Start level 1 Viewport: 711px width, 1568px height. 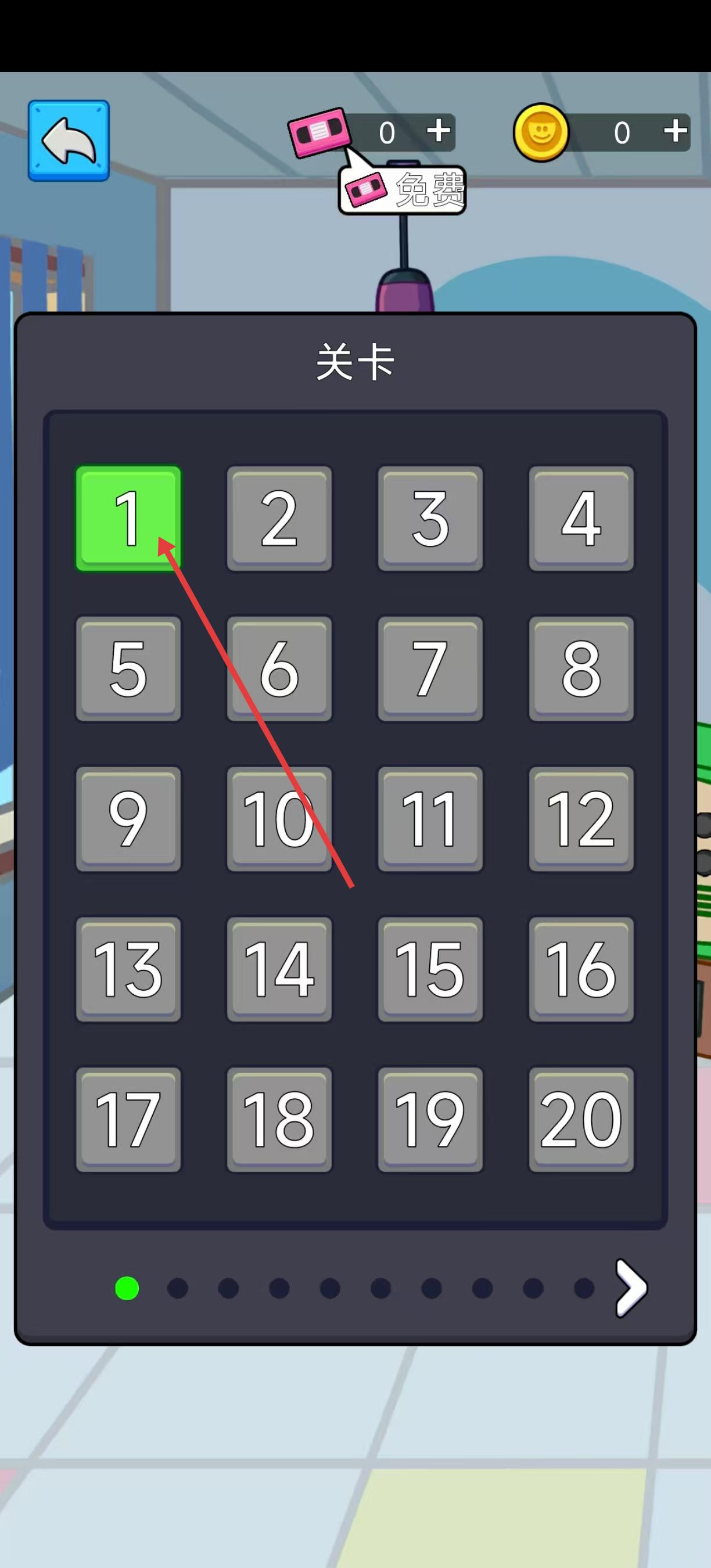point(128,518)
